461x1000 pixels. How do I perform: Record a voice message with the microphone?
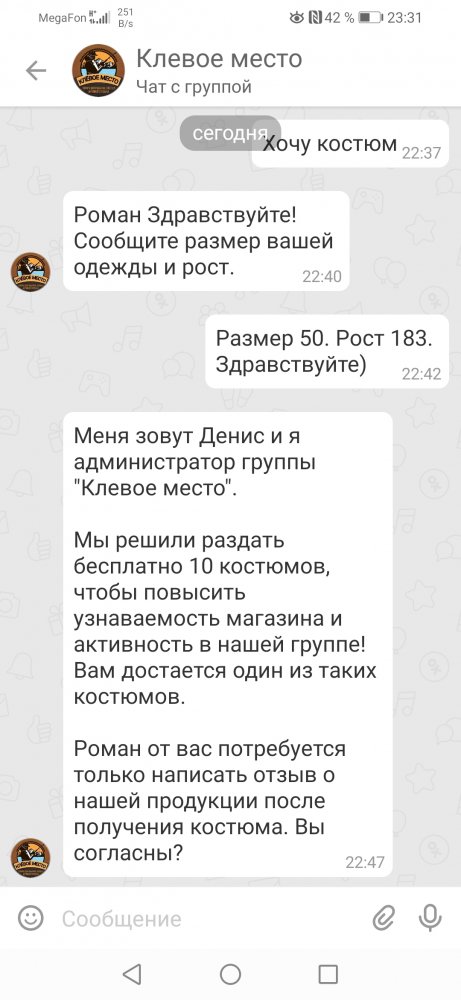point(430,918)
